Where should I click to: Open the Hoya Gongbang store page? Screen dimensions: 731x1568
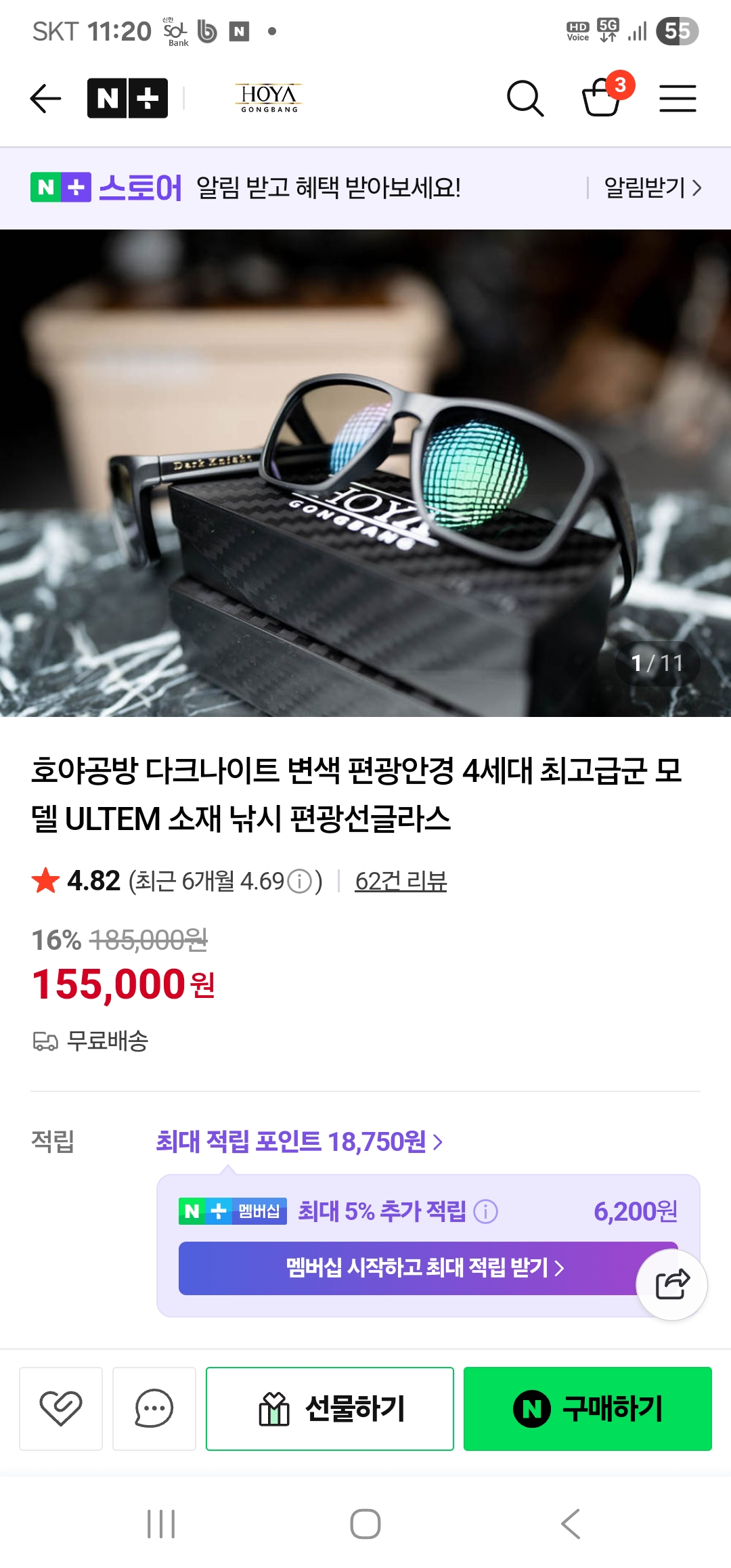pyautogui.click(x=269, y=99)
